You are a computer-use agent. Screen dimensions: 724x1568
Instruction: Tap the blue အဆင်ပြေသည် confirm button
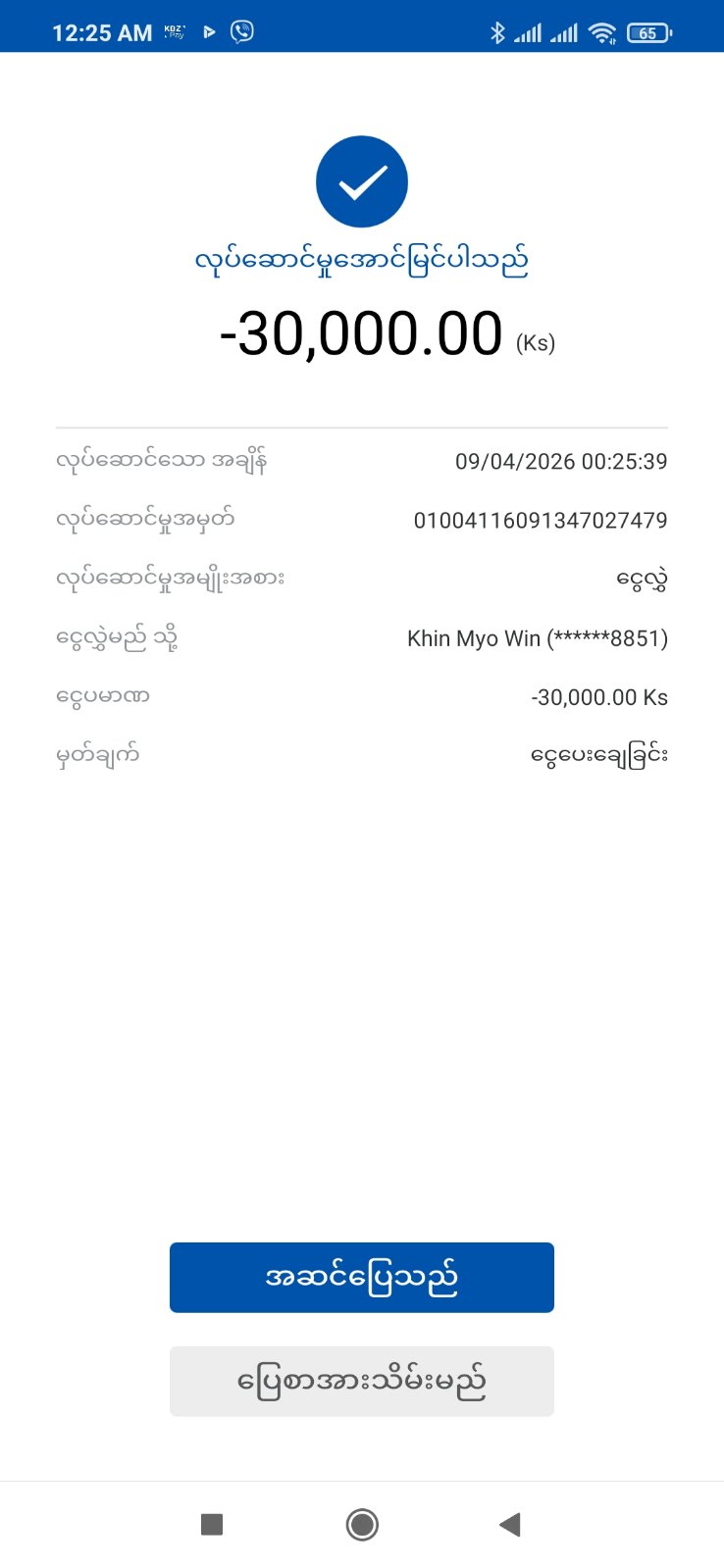click(361, 1277)
